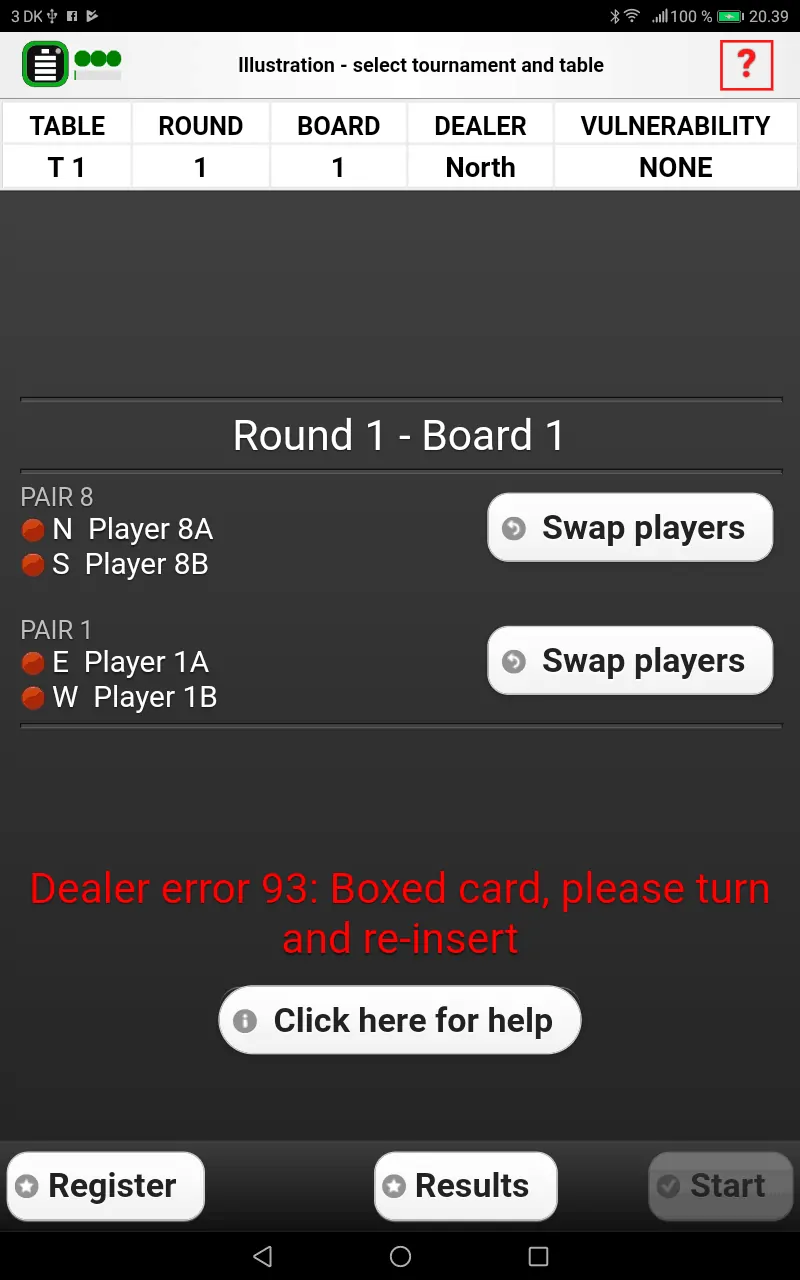Viewport: 800px width, 1280px height.
Task: Swap players for Pair 1
Action: click(630, 660)
